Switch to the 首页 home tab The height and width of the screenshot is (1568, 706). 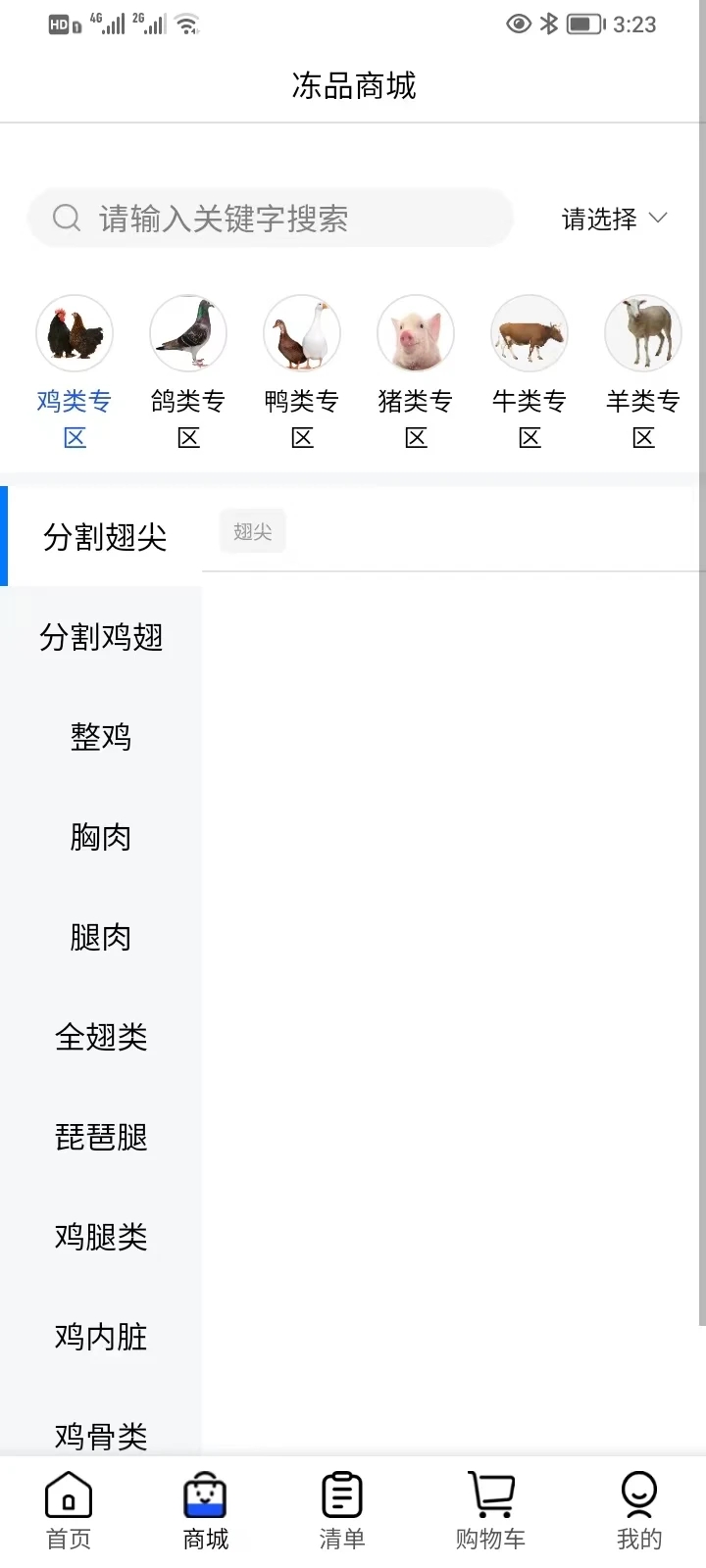tap(67, 1509)
